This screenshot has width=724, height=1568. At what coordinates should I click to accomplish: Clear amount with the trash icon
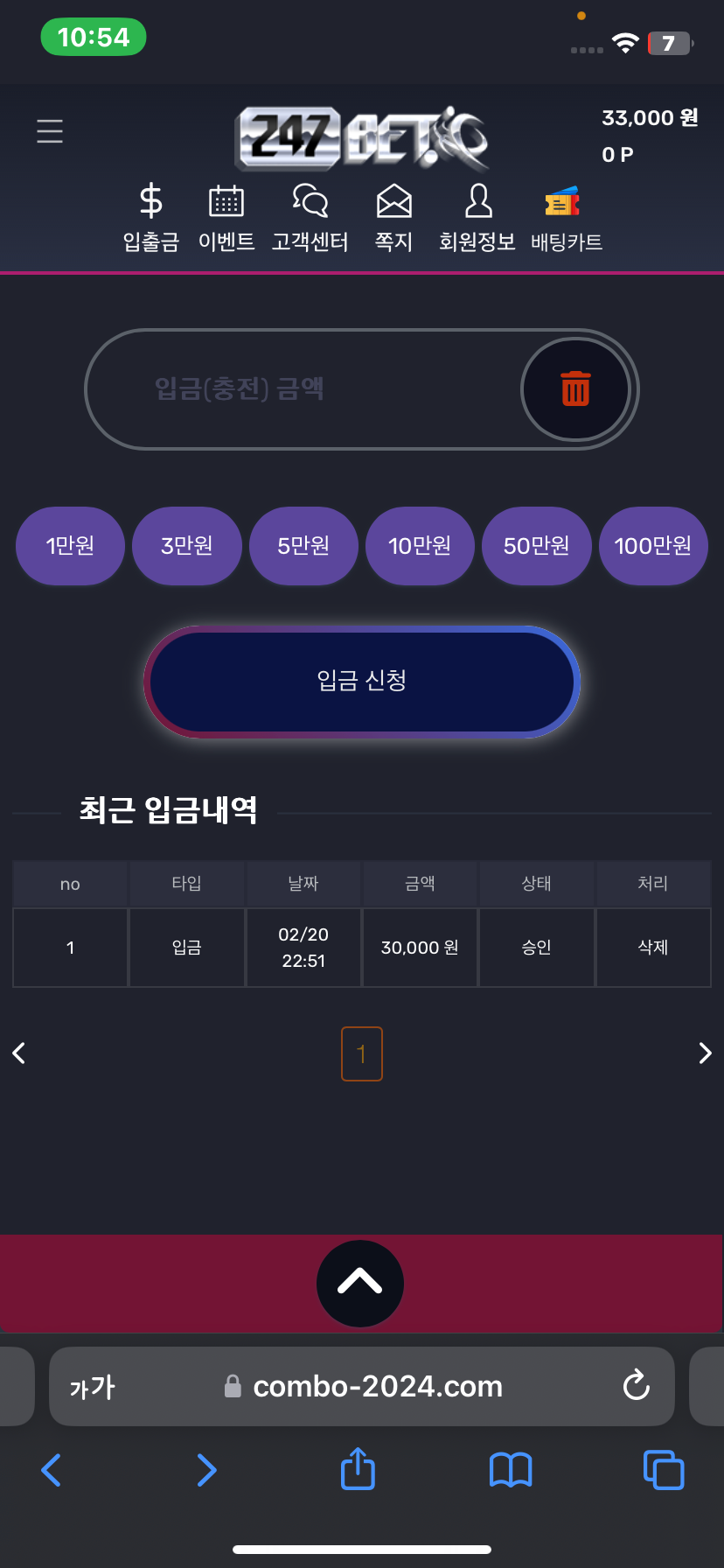(575, 388)
